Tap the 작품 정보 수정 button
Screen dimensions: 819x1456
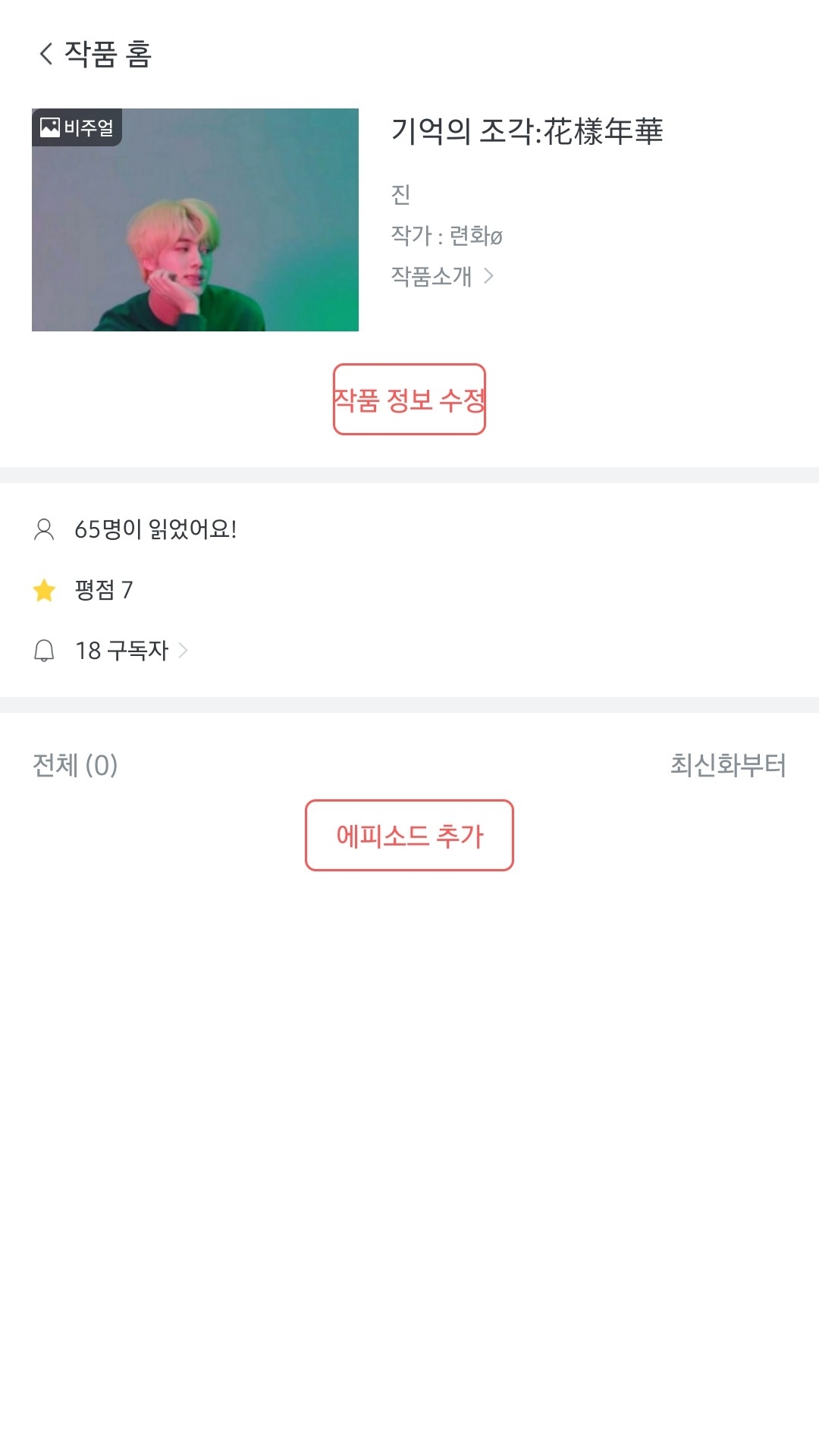(409, 400)
